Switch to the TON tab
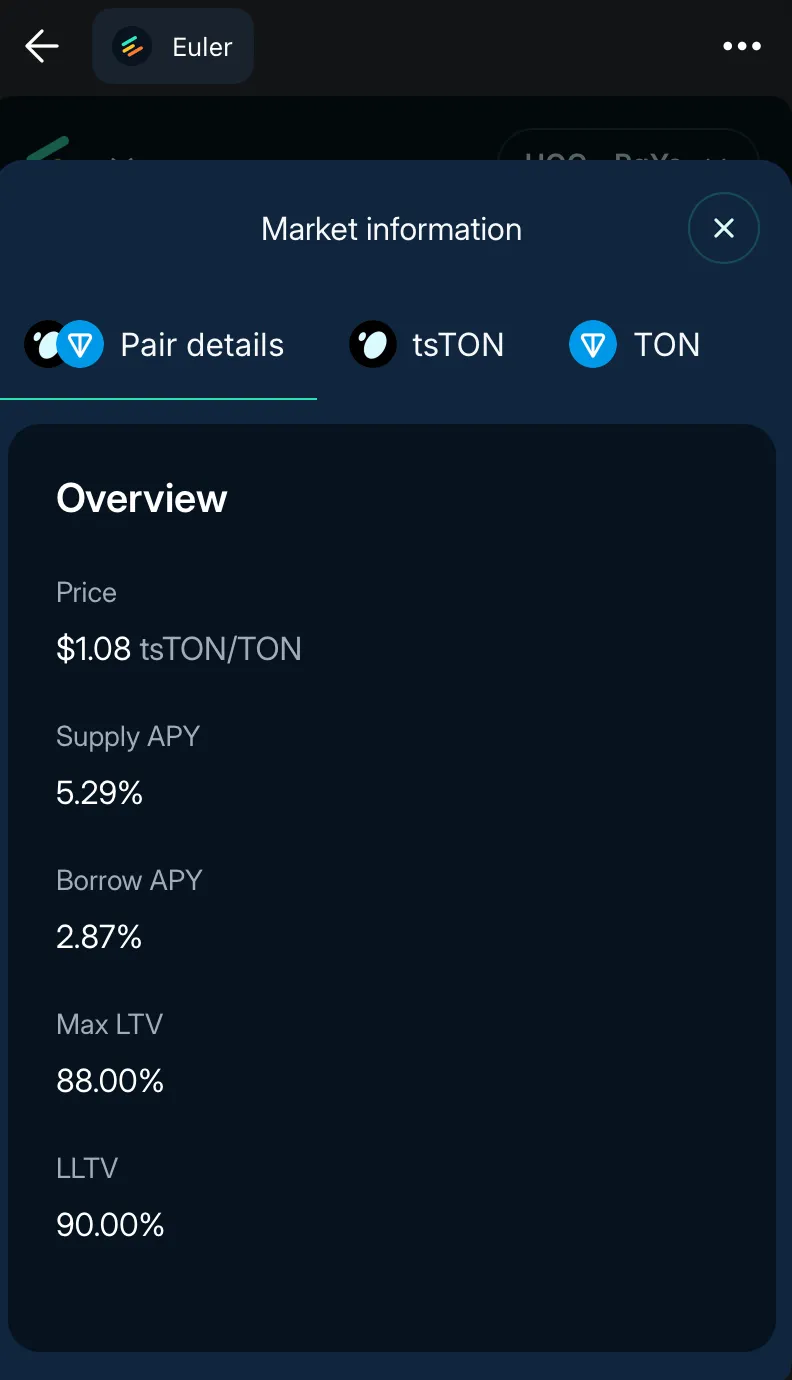The width and height of the screenshot is (792, 1380). coord(635,346)
